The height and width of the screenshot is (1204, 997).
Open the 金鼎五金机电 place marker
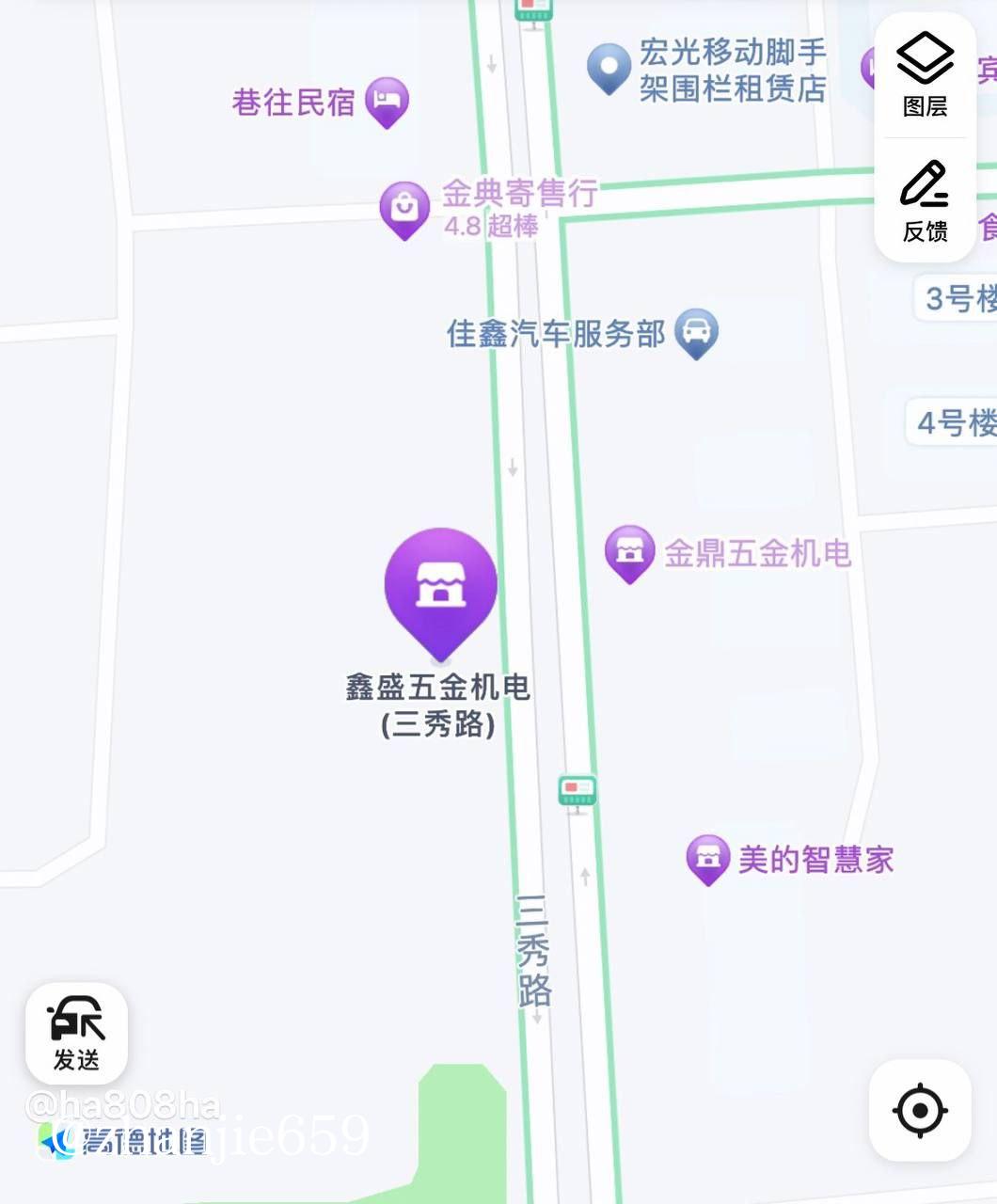[x=629, y=552]
